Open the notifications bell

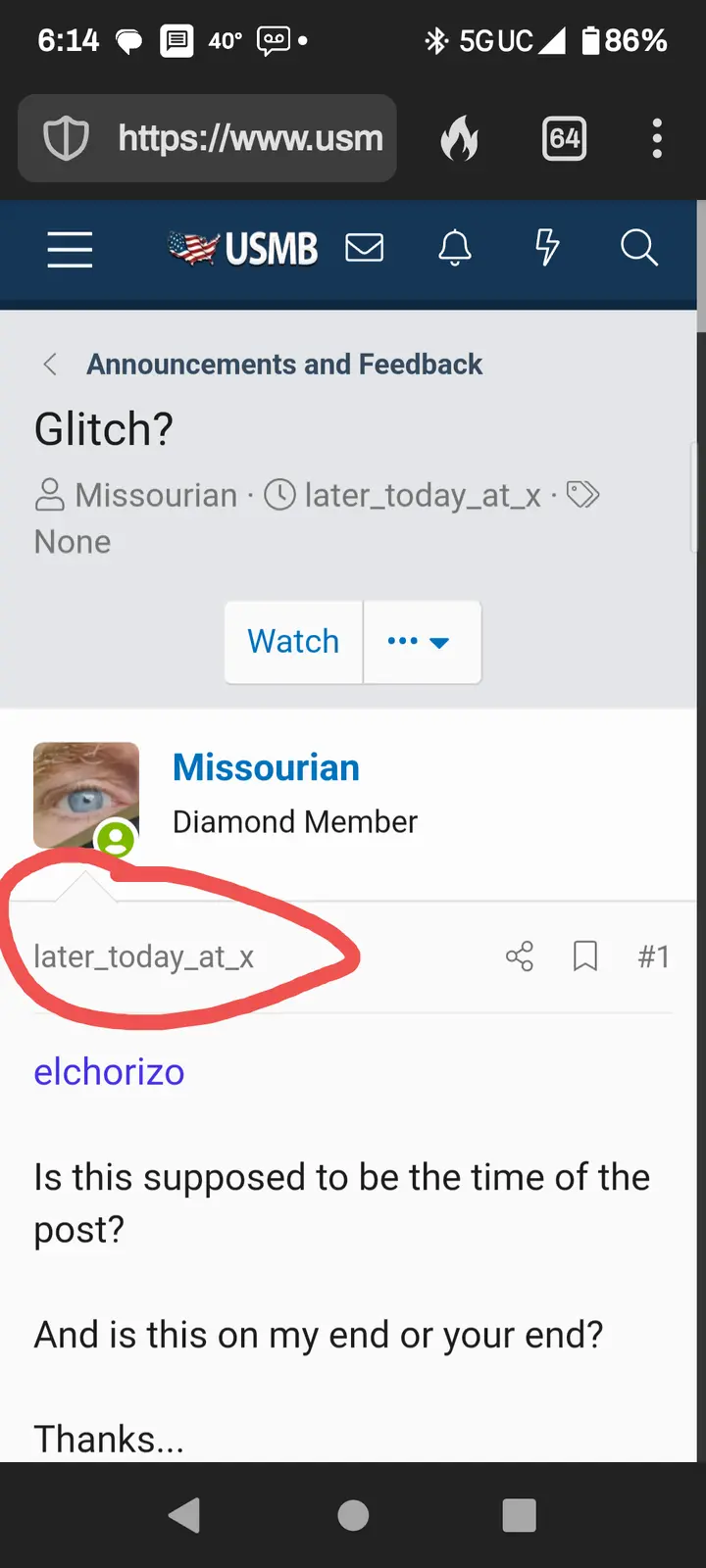coord(455,248)
